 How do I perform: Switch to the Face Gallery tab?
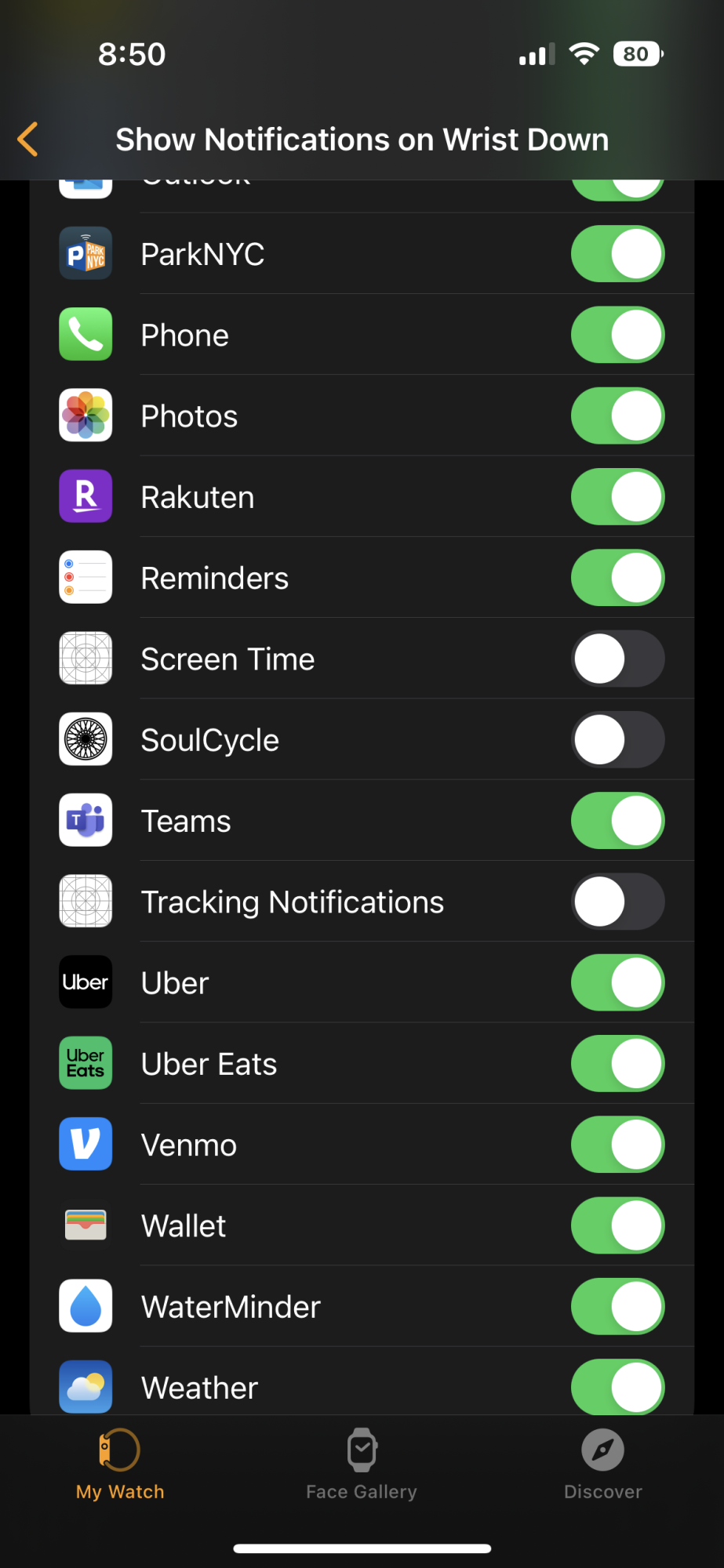pyautogui.click(x=362, y=1464)
